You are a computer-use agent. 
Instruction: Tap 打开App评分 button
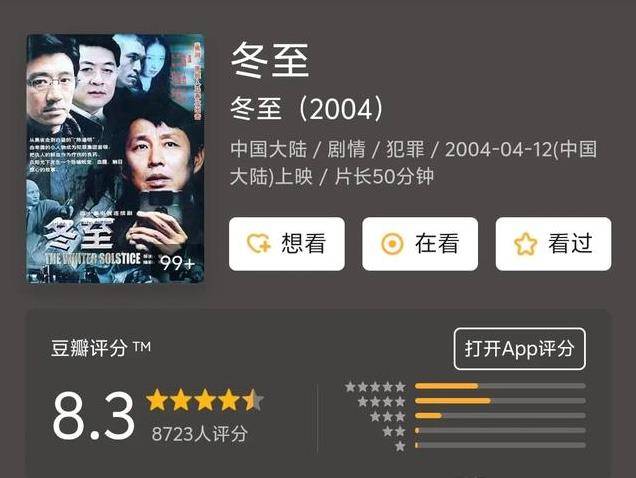click(x=519, y=349)
